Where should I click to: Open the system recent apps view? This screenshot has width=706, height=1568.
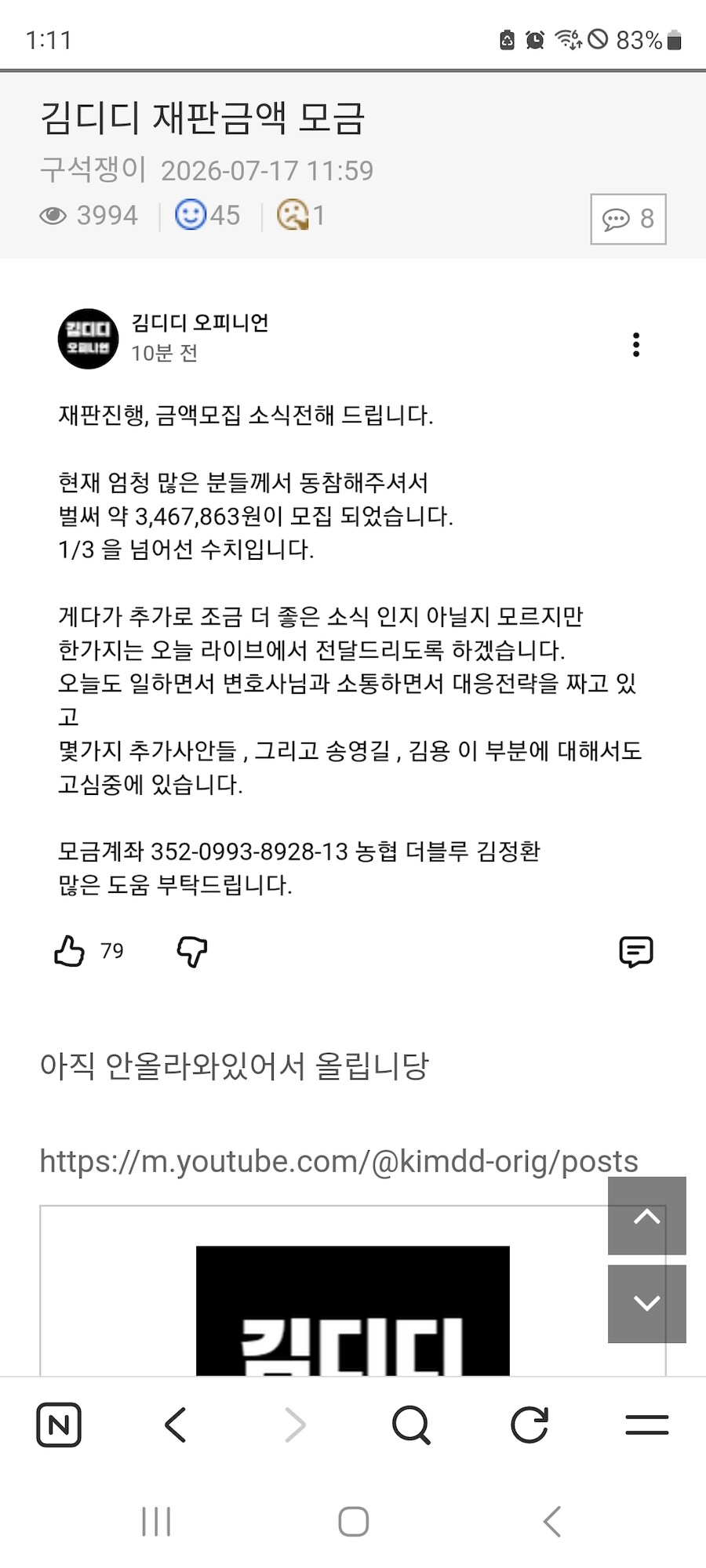pos(156,1522)
